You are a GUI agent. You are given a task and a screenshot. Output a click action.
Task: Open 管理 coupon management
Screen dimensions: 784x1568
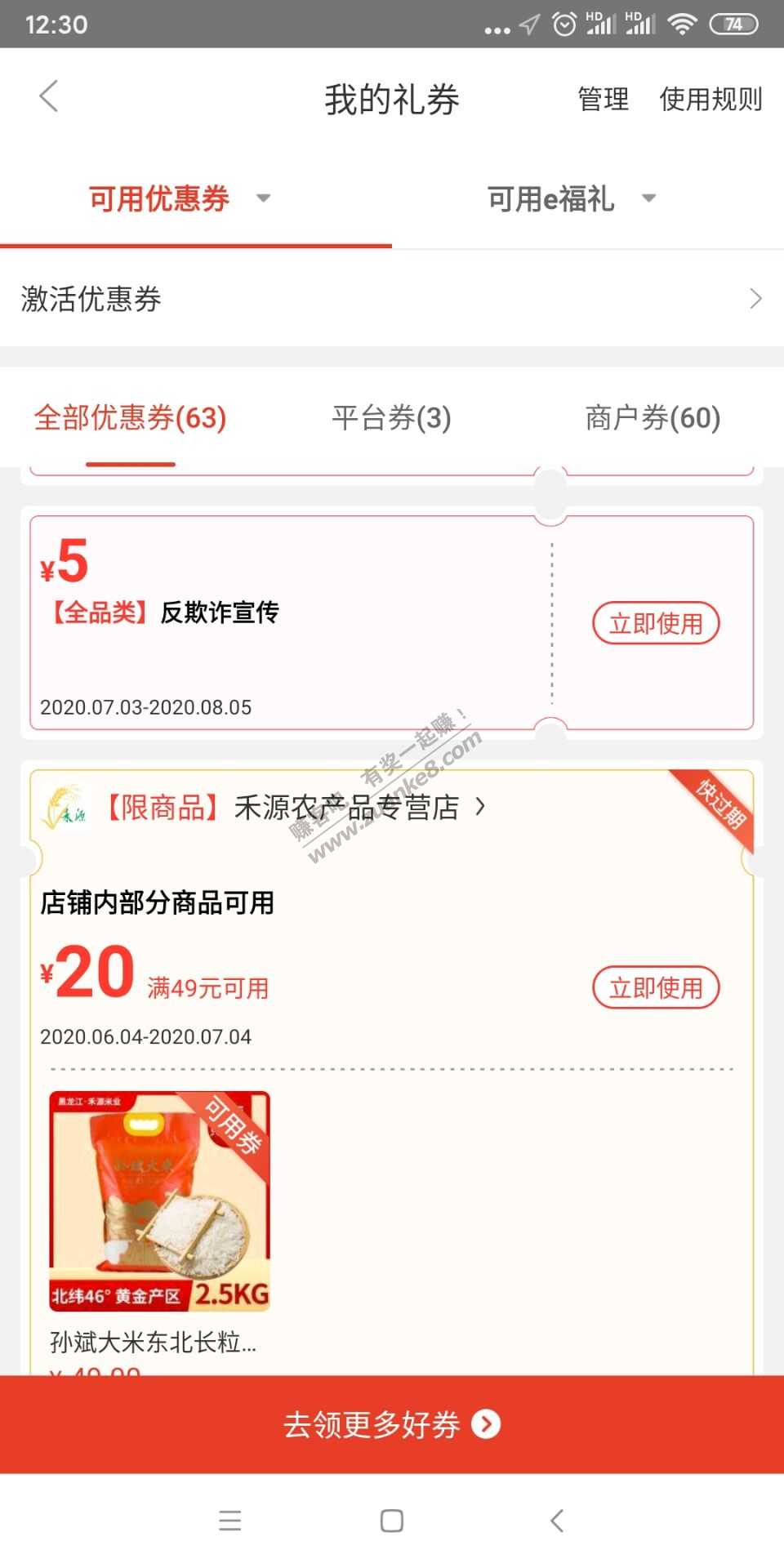pos(603,99)
